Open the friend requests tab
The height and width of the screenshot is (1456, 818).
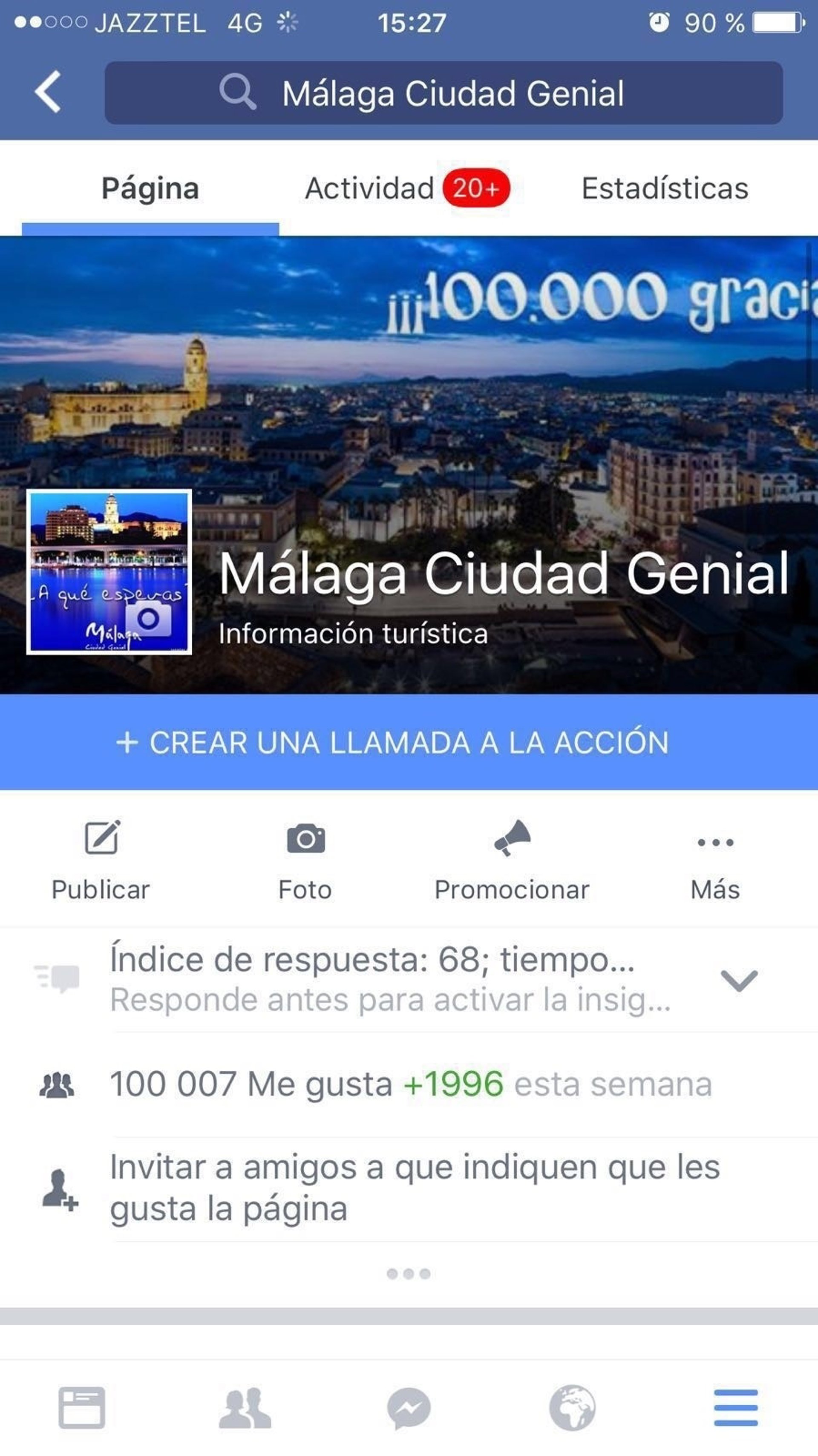pos(245,1407)
